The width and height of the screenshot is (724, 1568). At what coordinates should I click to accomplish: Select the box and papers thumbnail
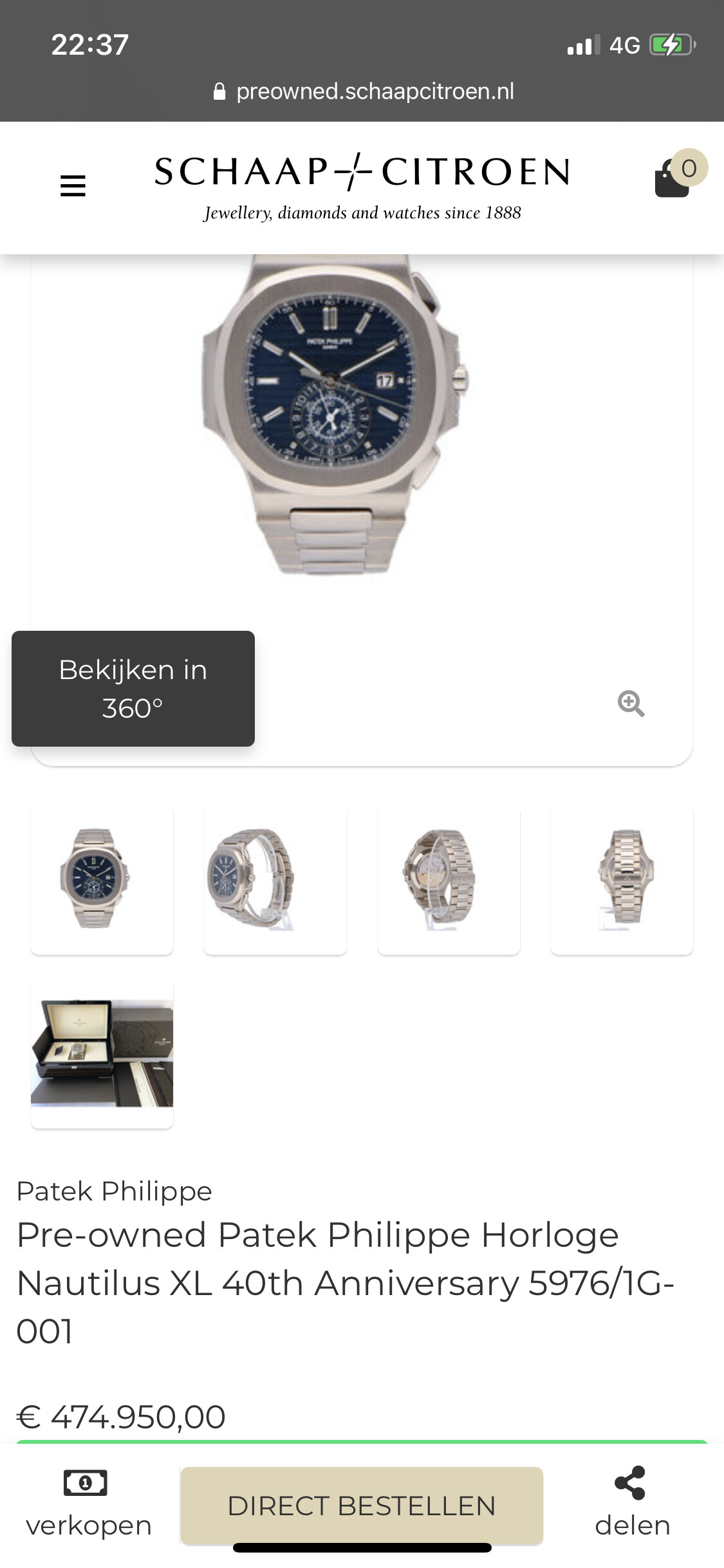click(x=102, y=1056)
